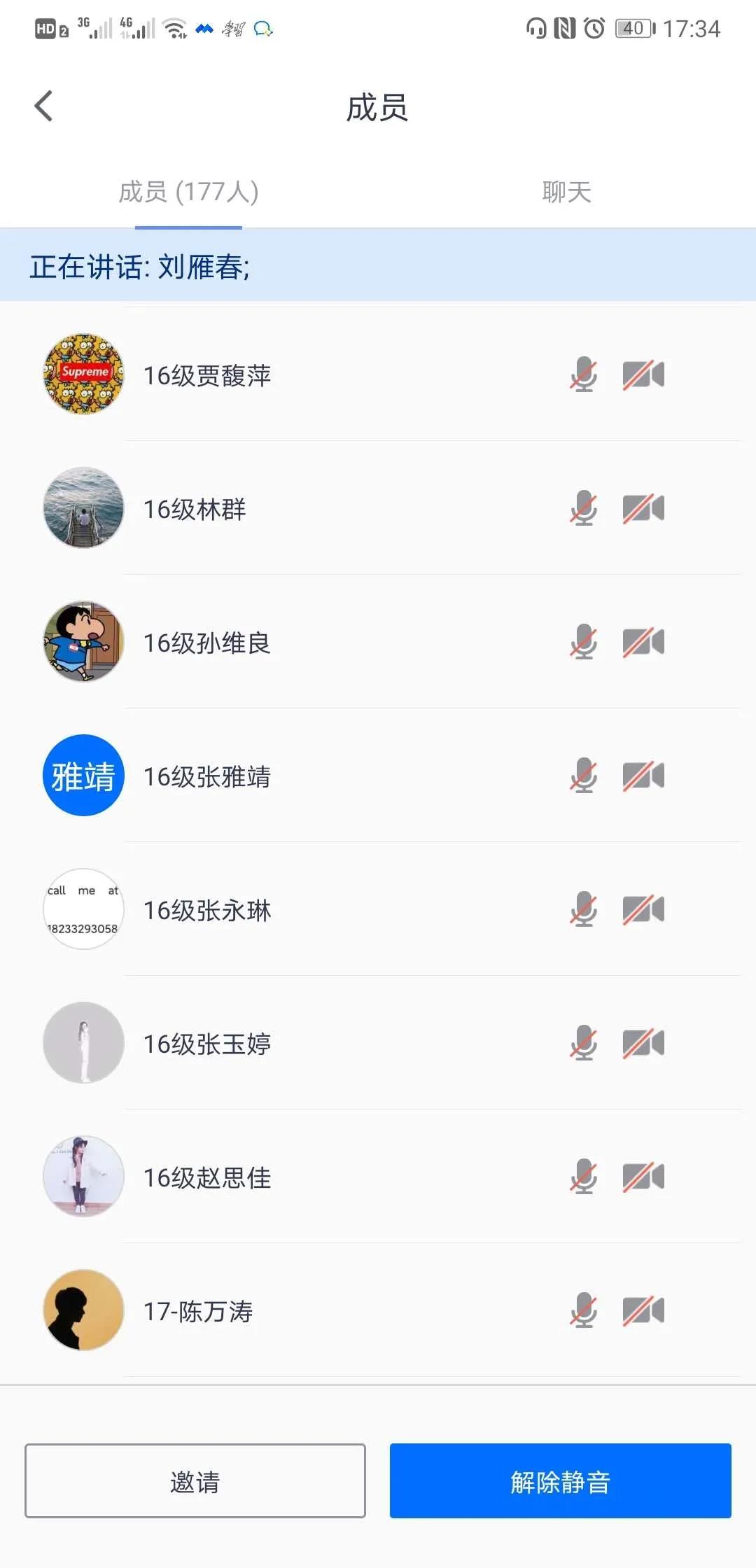Tap the camera icon for 16级张雅靖
756x1568 pixels.
[643, 776]
